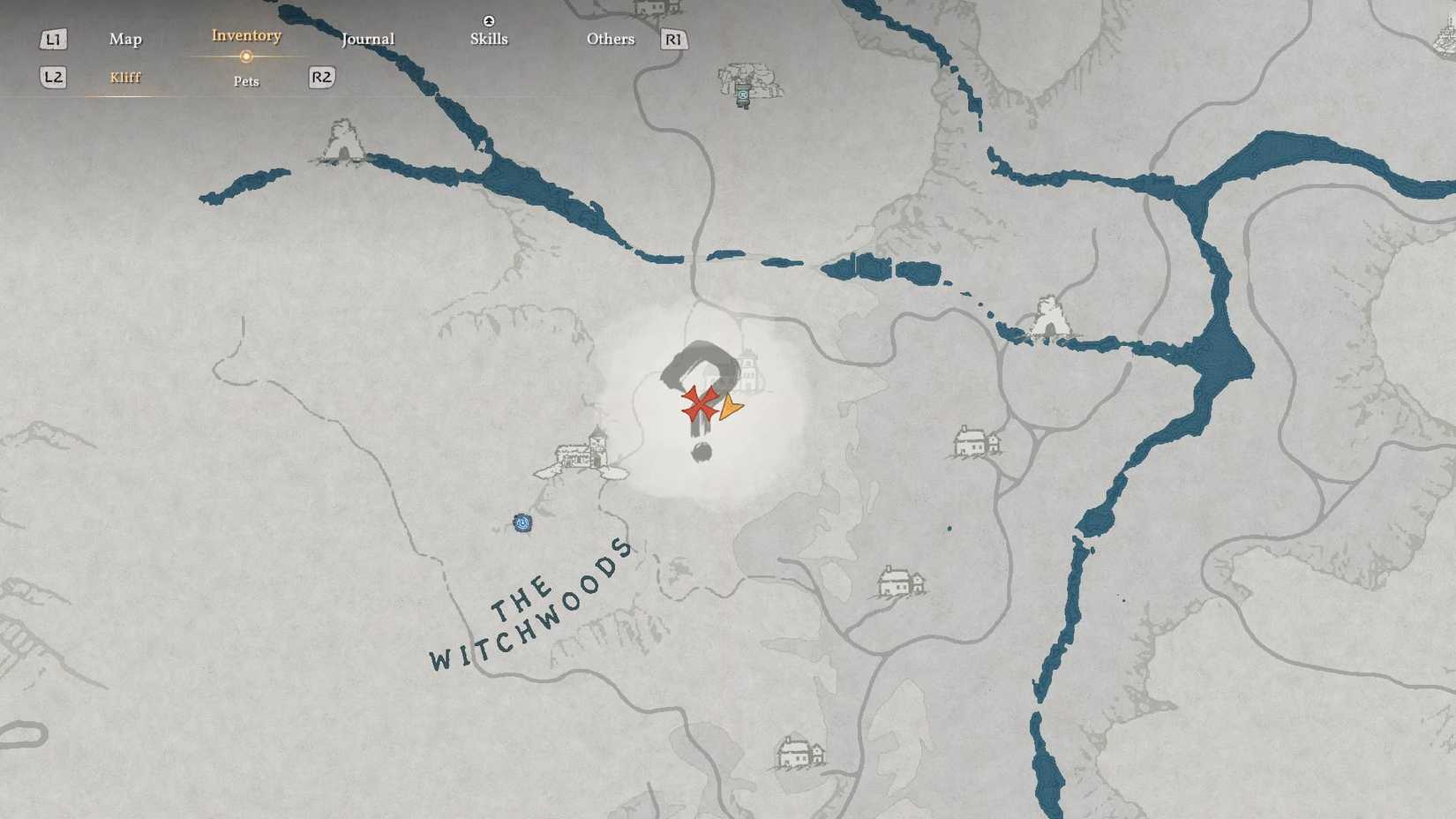Open the Others tab
This screenshot has height=819, width=1456.
pos(611,39)
